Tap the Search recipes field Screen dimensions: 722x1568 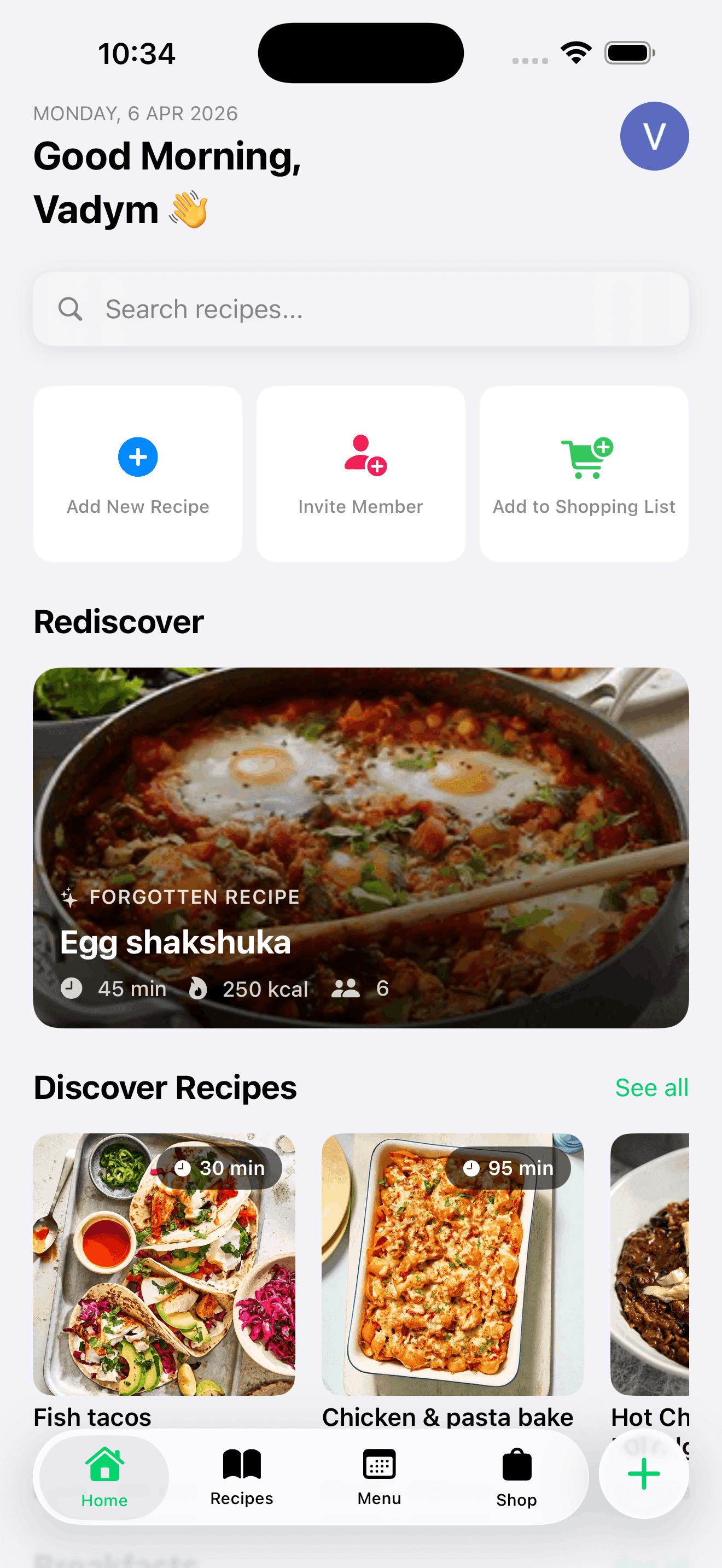[360, 309]
